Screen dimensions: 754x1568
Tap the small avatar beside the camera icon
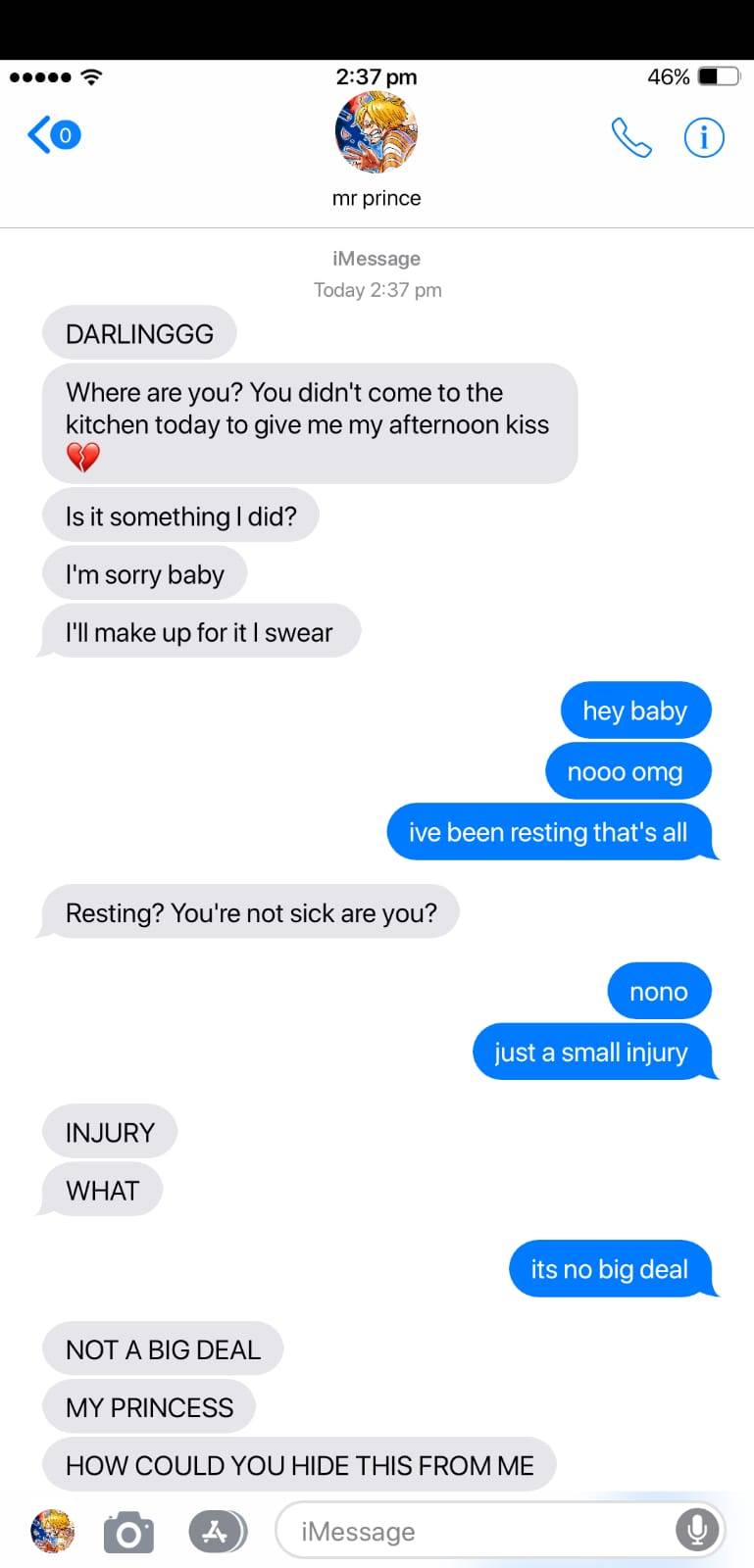pos(53,1531)
